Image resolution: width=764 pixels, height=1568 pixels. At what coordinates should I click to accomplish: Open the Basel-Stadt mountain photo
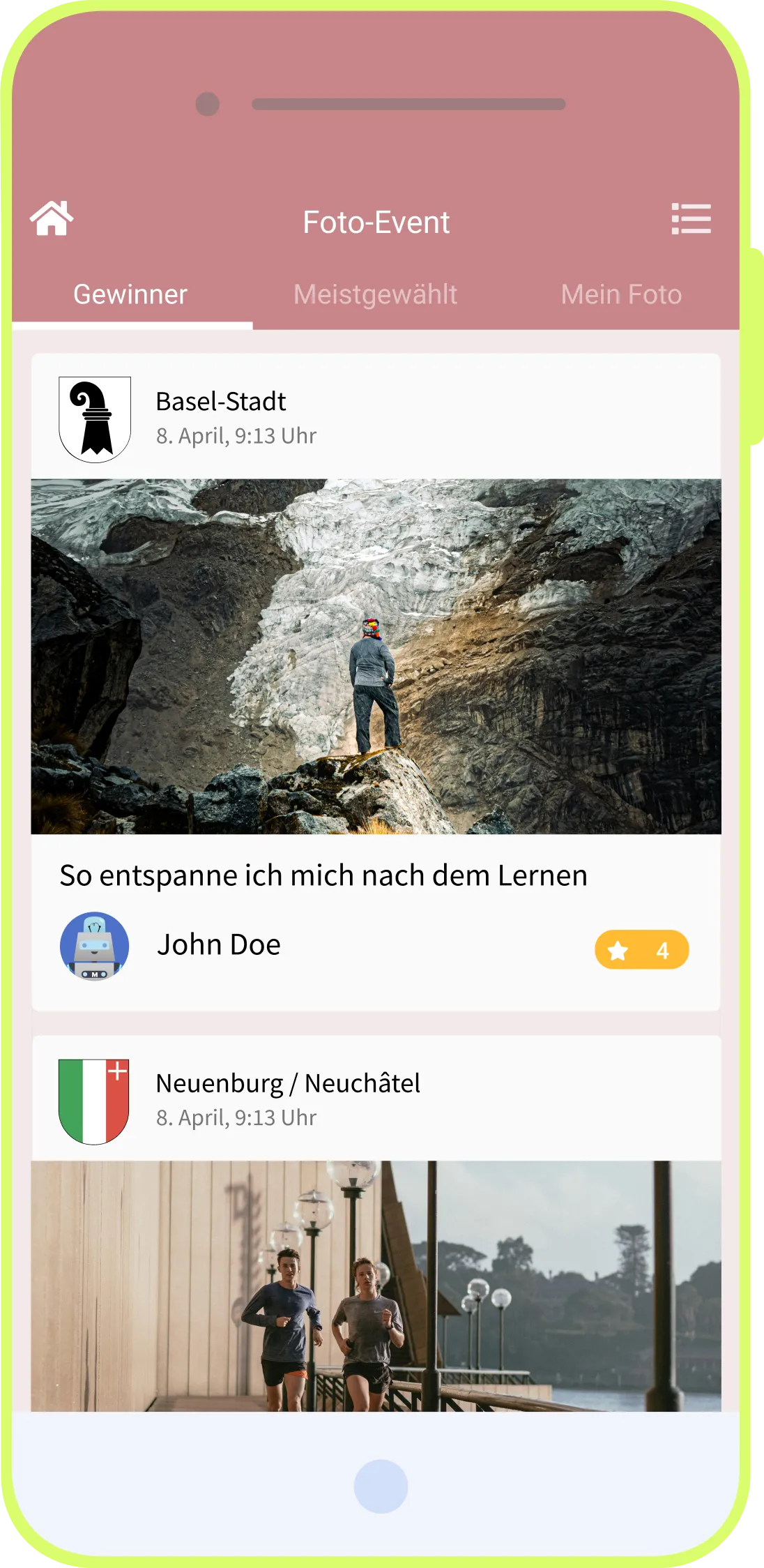(376, 656)
